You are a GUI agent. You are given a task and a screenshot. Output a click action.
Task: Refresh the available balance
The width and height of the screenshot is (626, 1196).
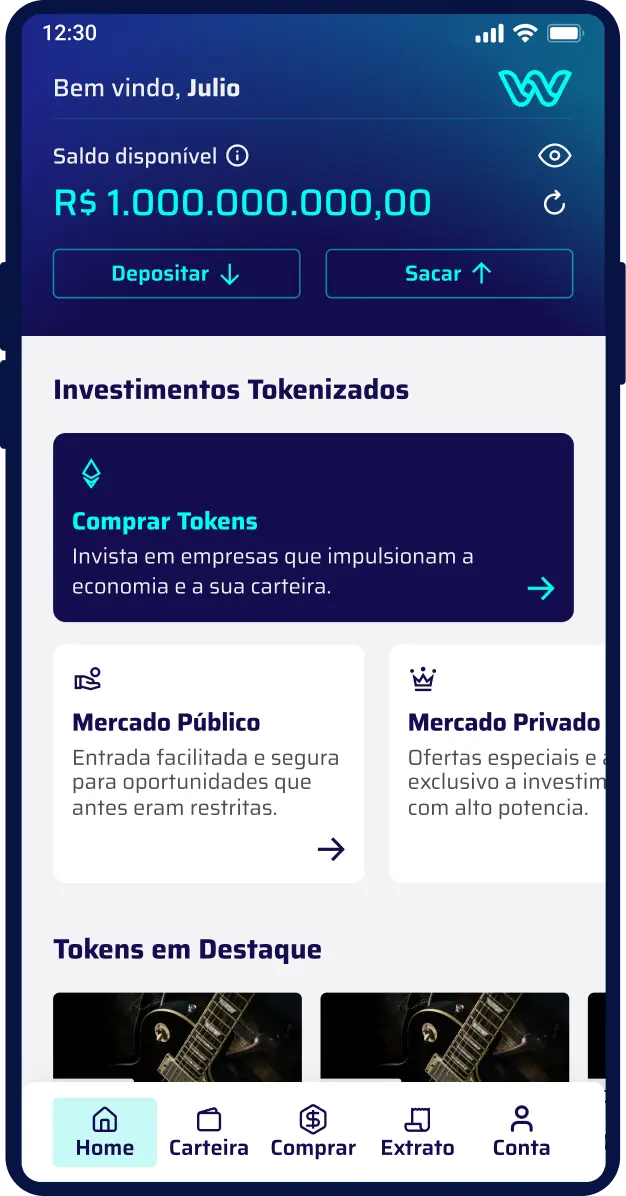[x=554, y=203]
